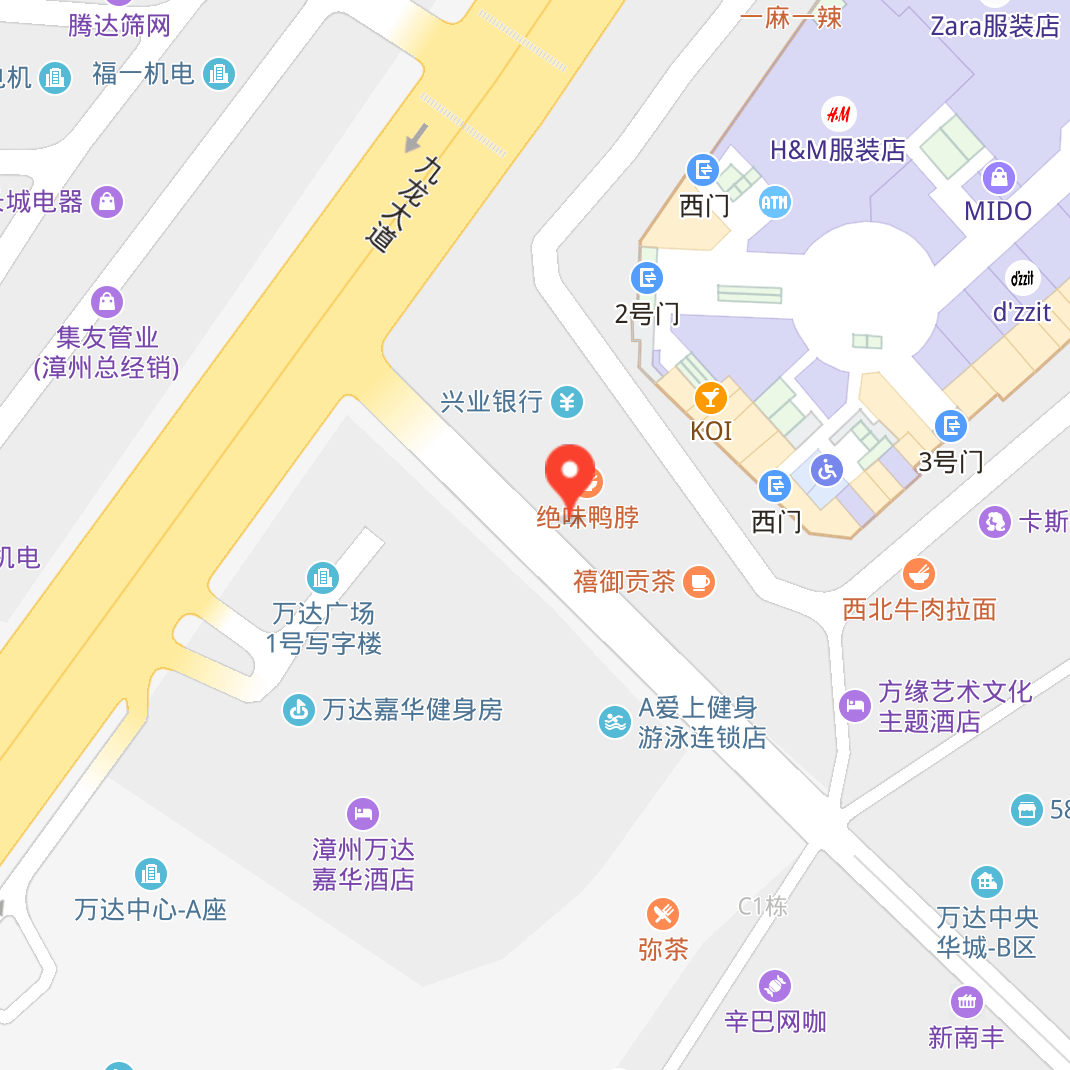The height and width of the screenshot is (1070, 1070).
Task: Open 西北牛肉拉面 restaurant marker
Action: pos(918,575)
